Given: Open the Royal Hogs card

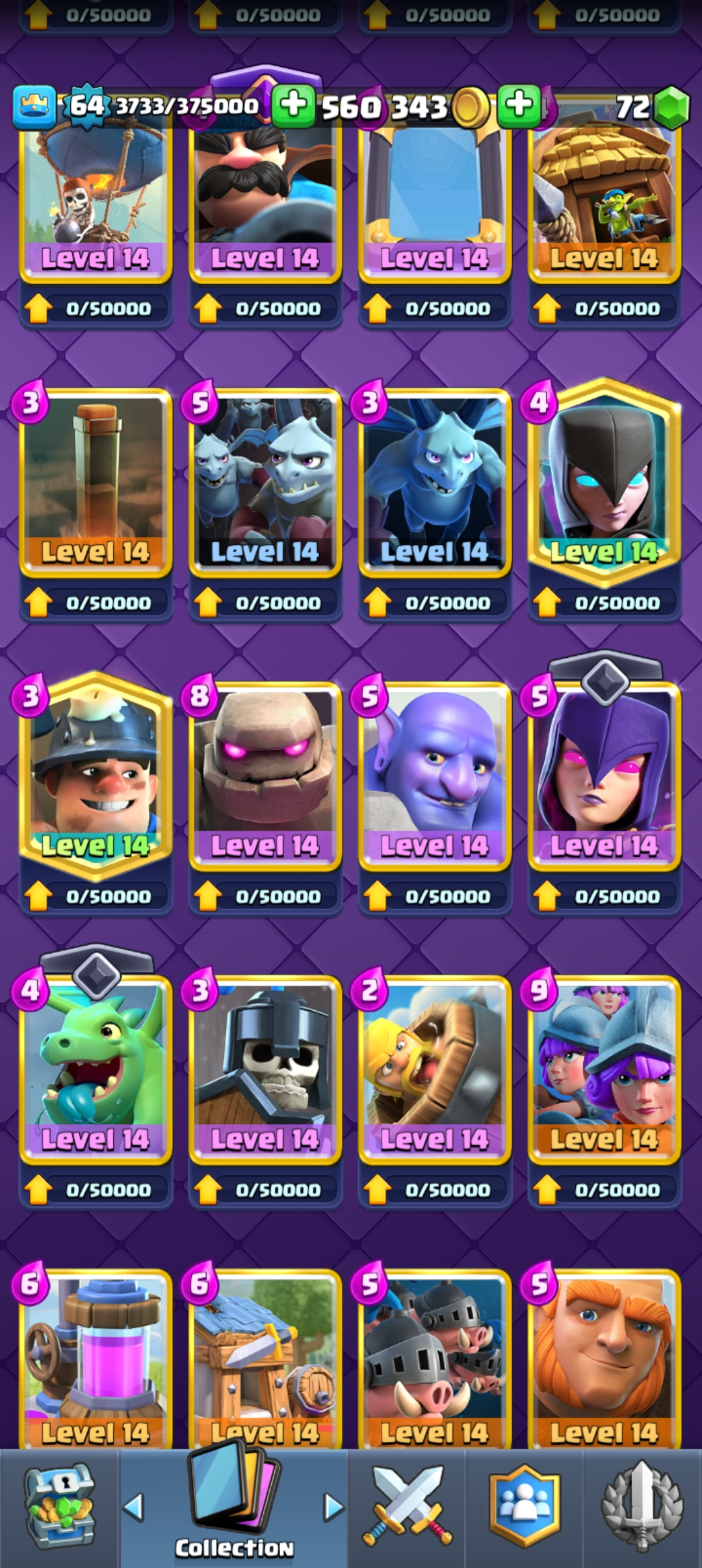Looking at the screenshot, I should [x=434, y=1359].
